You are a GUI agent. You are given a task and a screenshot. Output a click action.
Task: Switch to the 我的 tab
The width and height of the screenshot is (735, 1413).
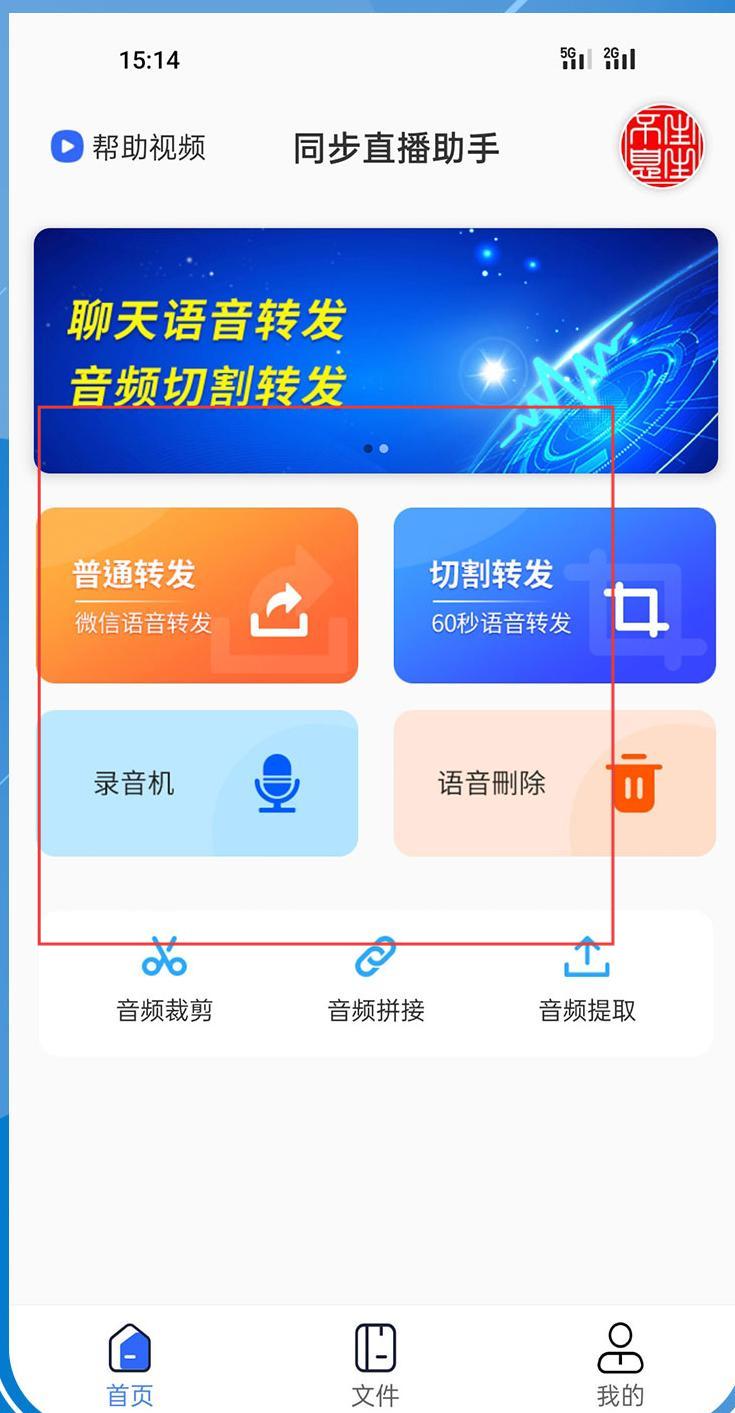[620, 1364]
